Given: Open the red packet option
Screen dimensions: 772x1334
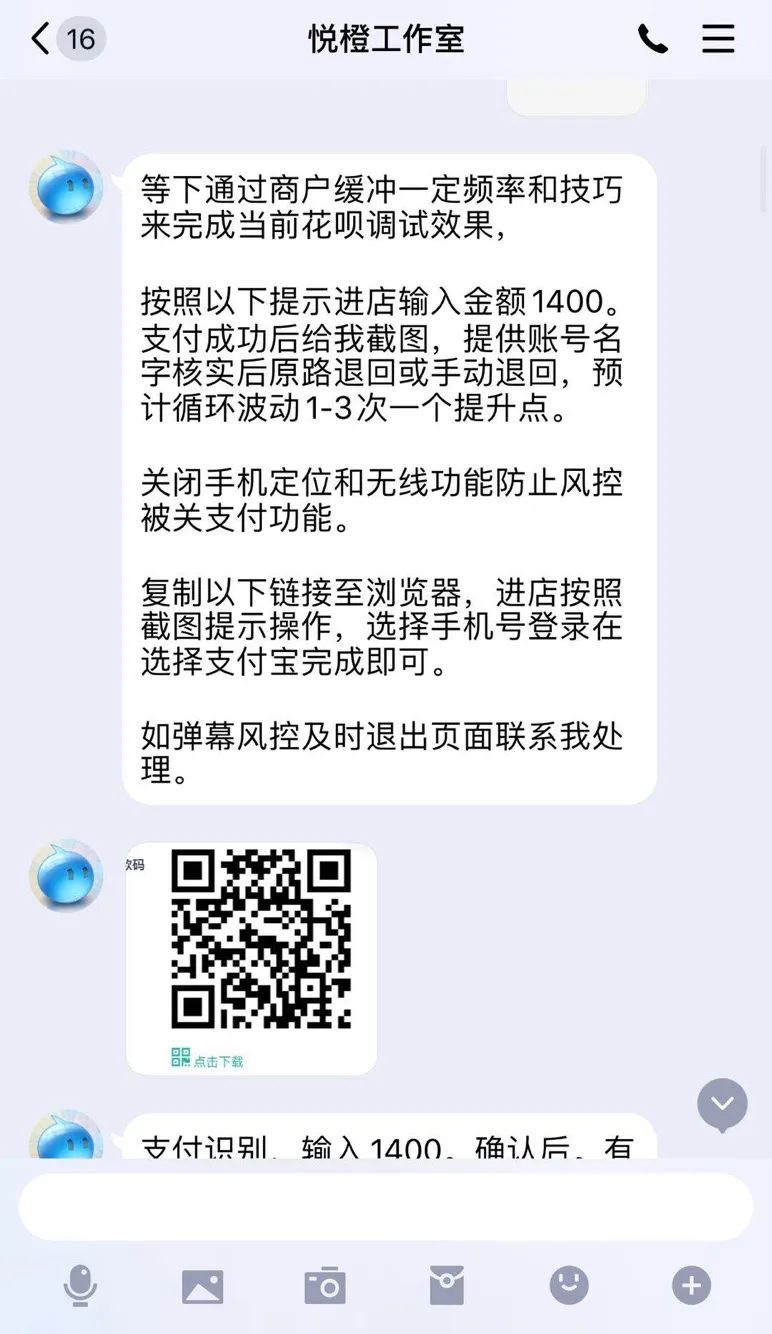Looking at the screenshot, I should 447,1285.
